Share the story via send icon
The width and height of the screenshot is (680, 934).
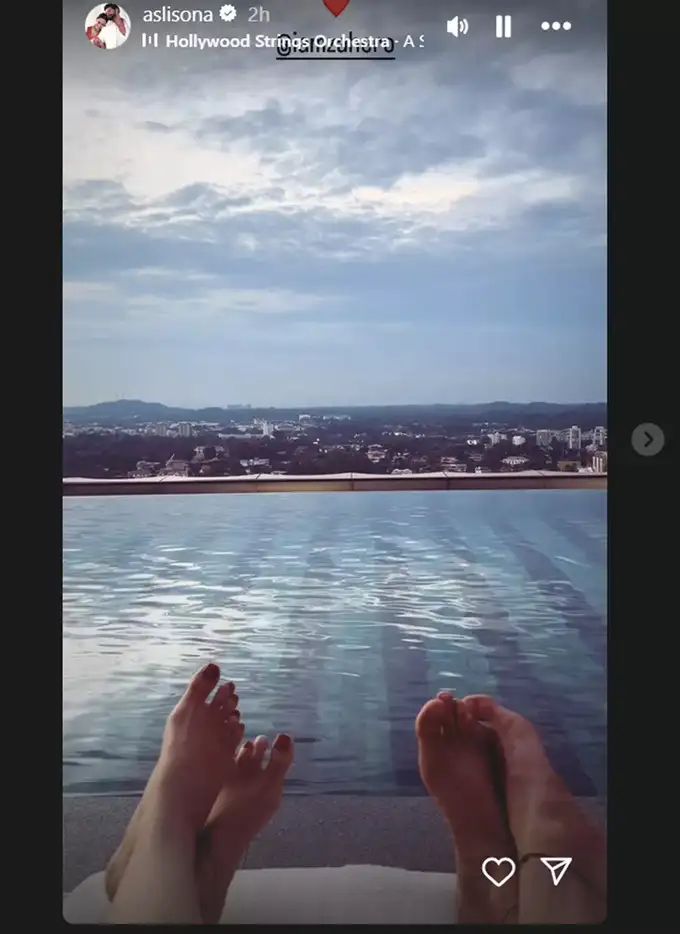click(556, 870)
